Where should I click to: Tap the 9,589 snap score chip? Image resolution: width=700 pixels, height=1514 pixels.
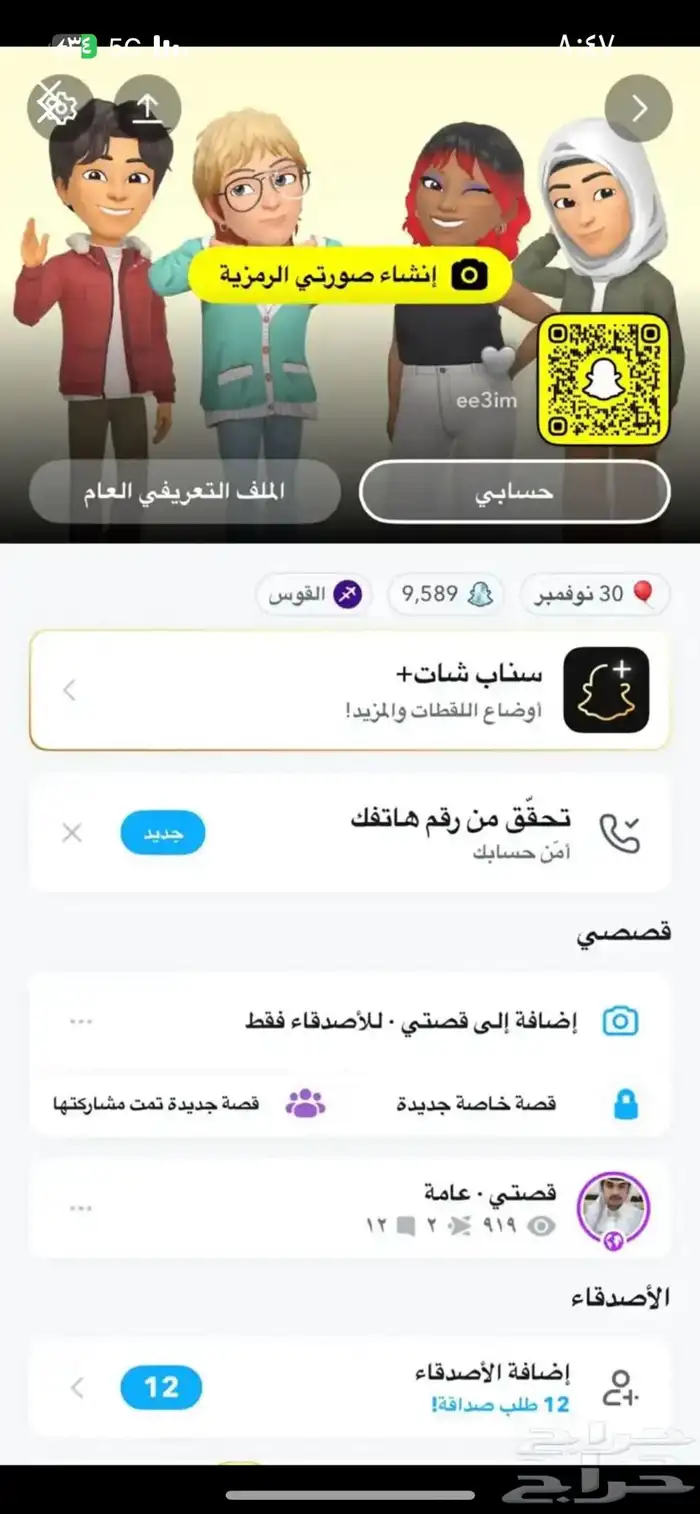point(447,595)
